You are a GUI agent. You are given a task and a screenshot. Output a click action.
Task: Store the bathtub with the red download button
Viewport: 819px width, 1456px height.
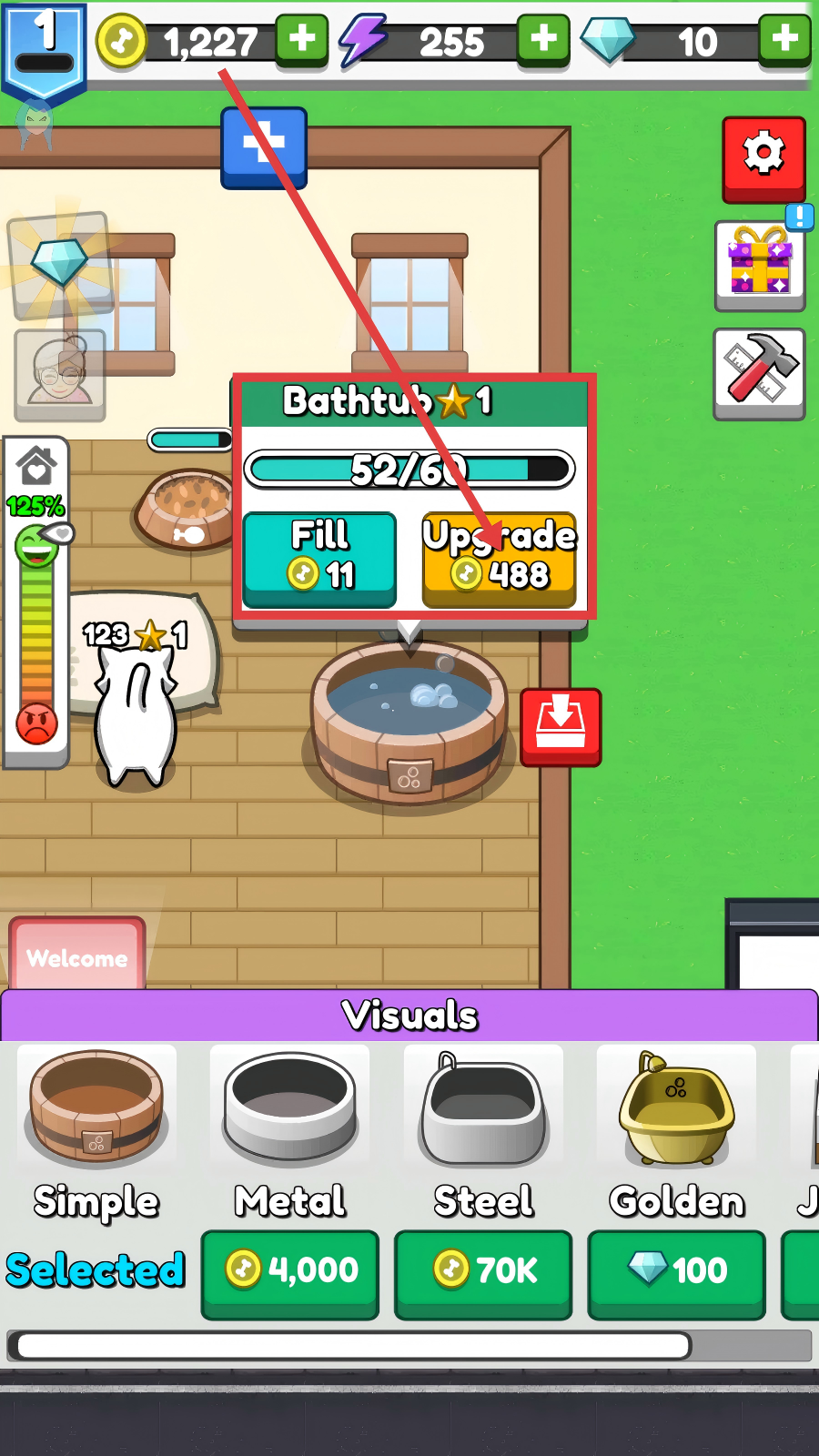(x=561, y=726)
